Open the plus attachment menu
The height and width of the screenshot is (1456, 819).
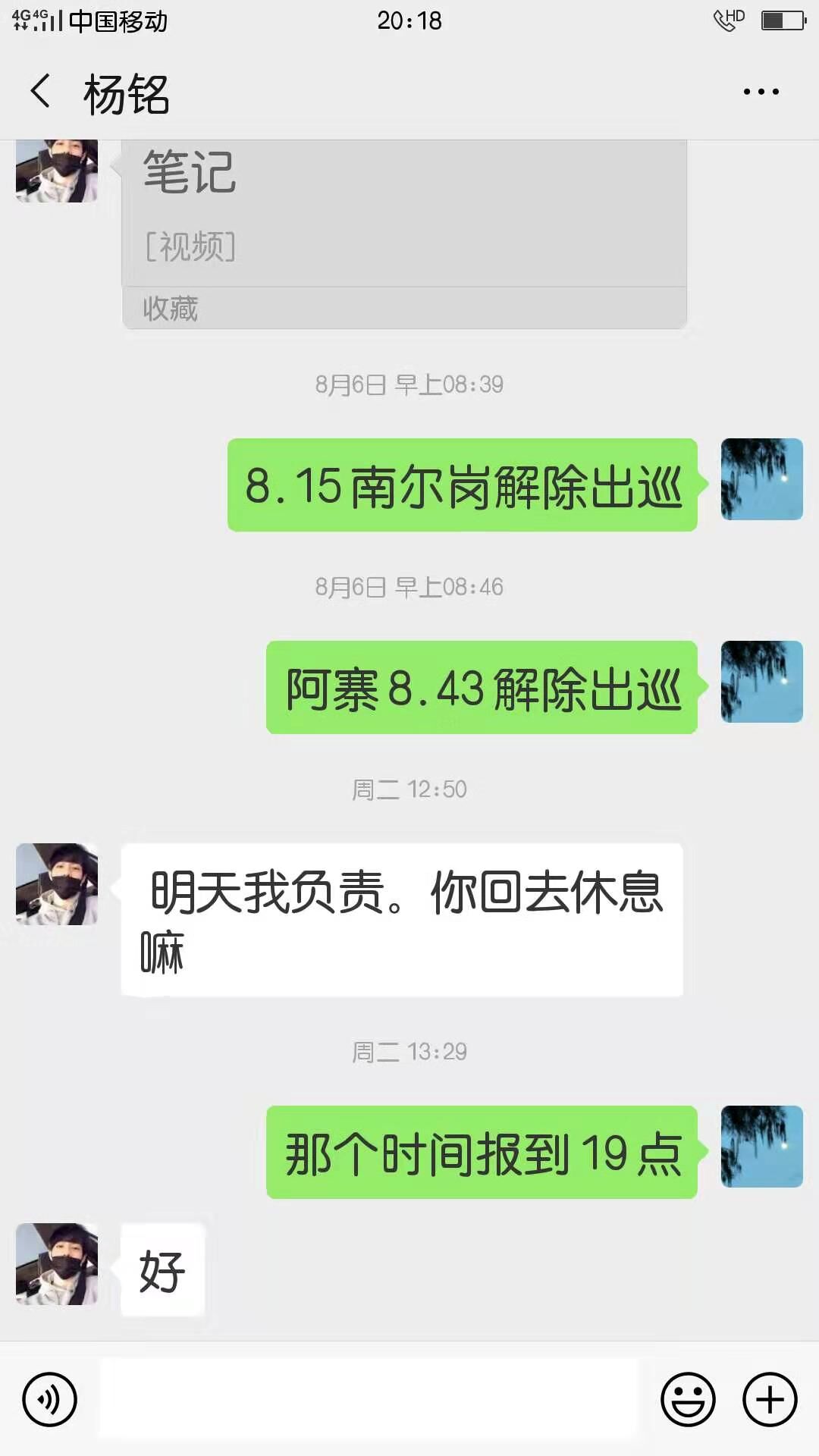click(x=770, y=1399)
